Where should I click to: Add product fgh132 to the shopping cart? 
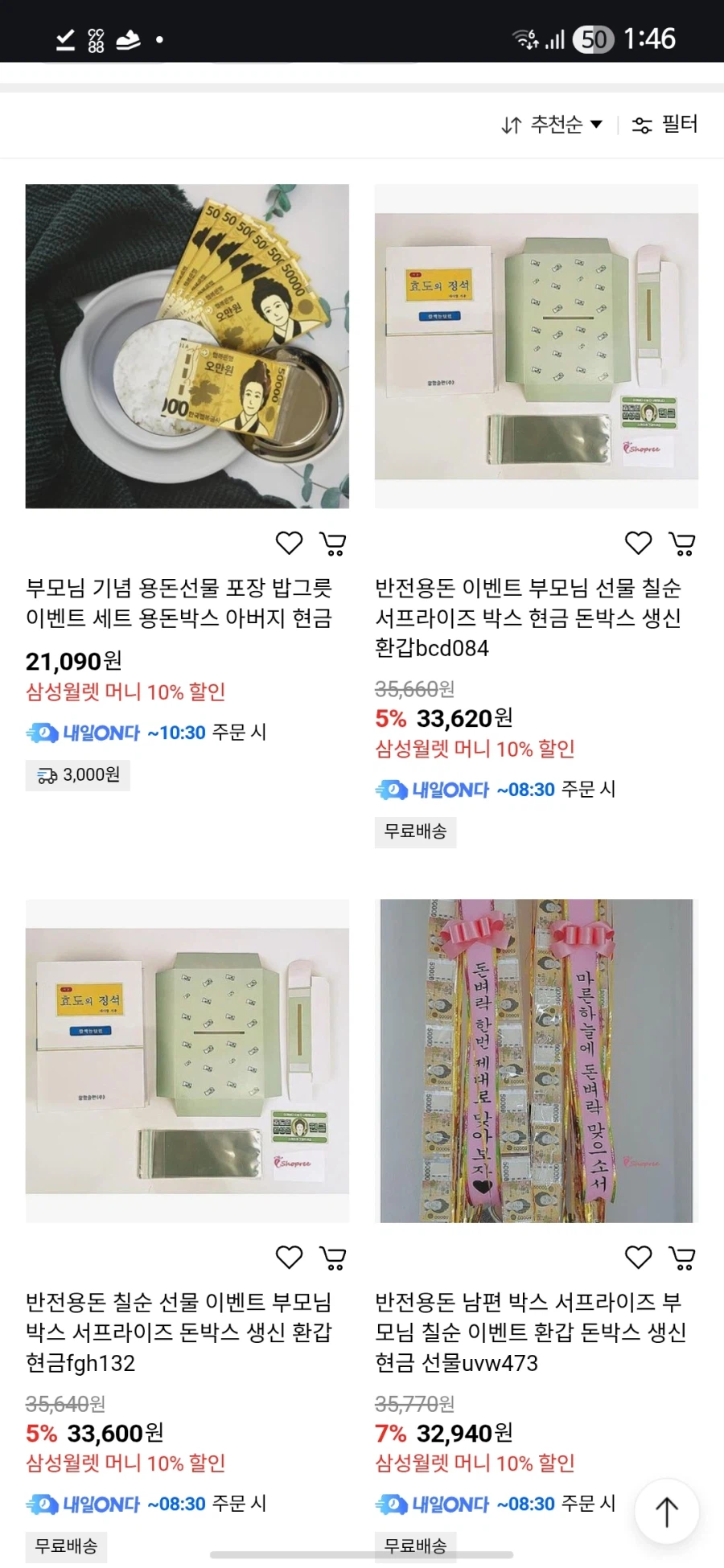tap(332, 1257)
